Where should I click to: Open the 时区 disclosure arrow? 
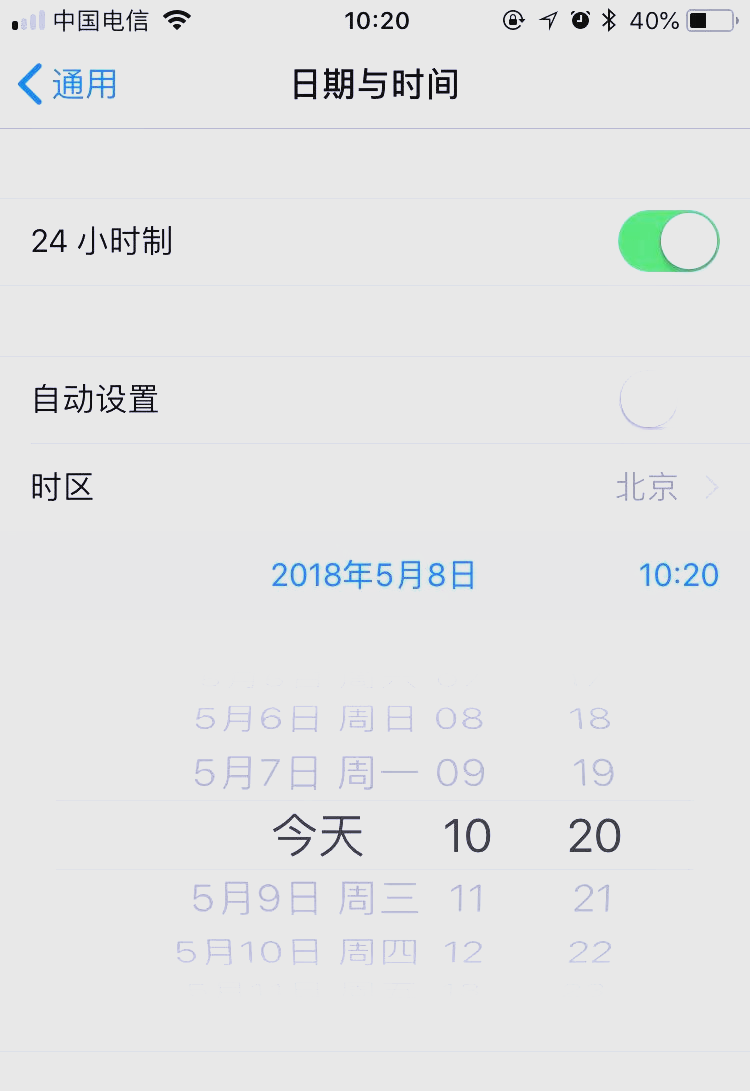712,487
